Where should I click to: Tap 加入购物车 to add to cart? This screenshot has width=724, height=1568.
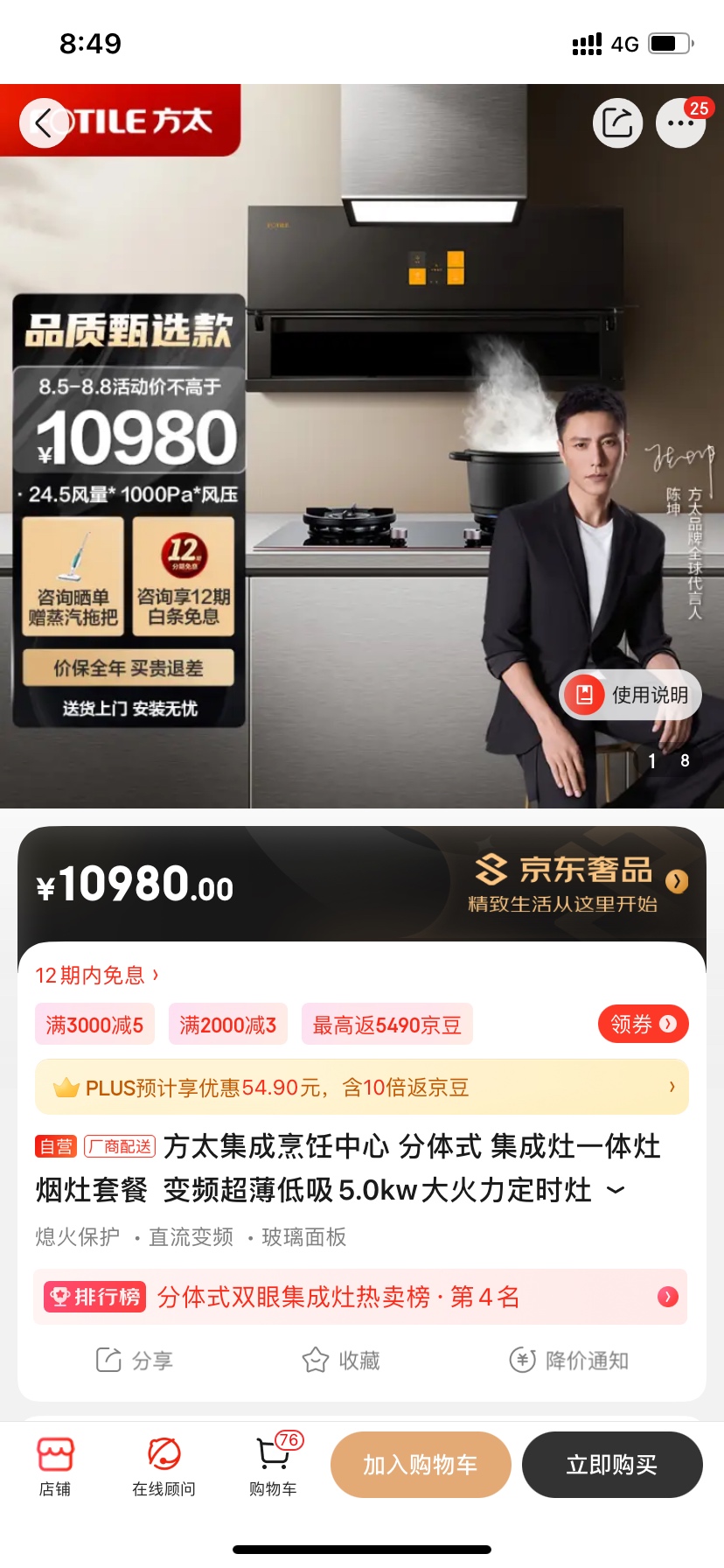[421, 1465]
